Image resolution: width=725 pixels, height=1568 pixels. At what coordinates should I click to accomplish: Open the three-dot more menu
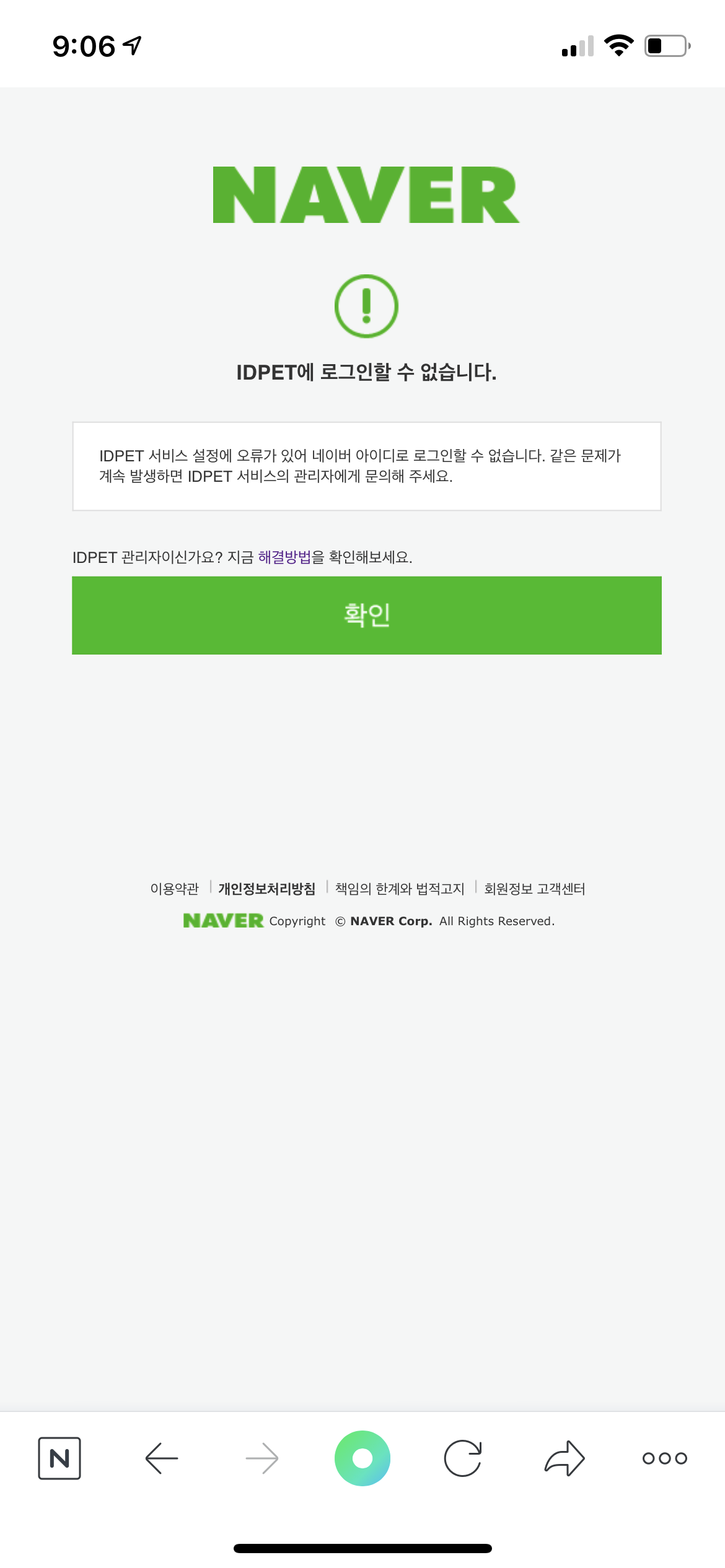[664, 1458]
